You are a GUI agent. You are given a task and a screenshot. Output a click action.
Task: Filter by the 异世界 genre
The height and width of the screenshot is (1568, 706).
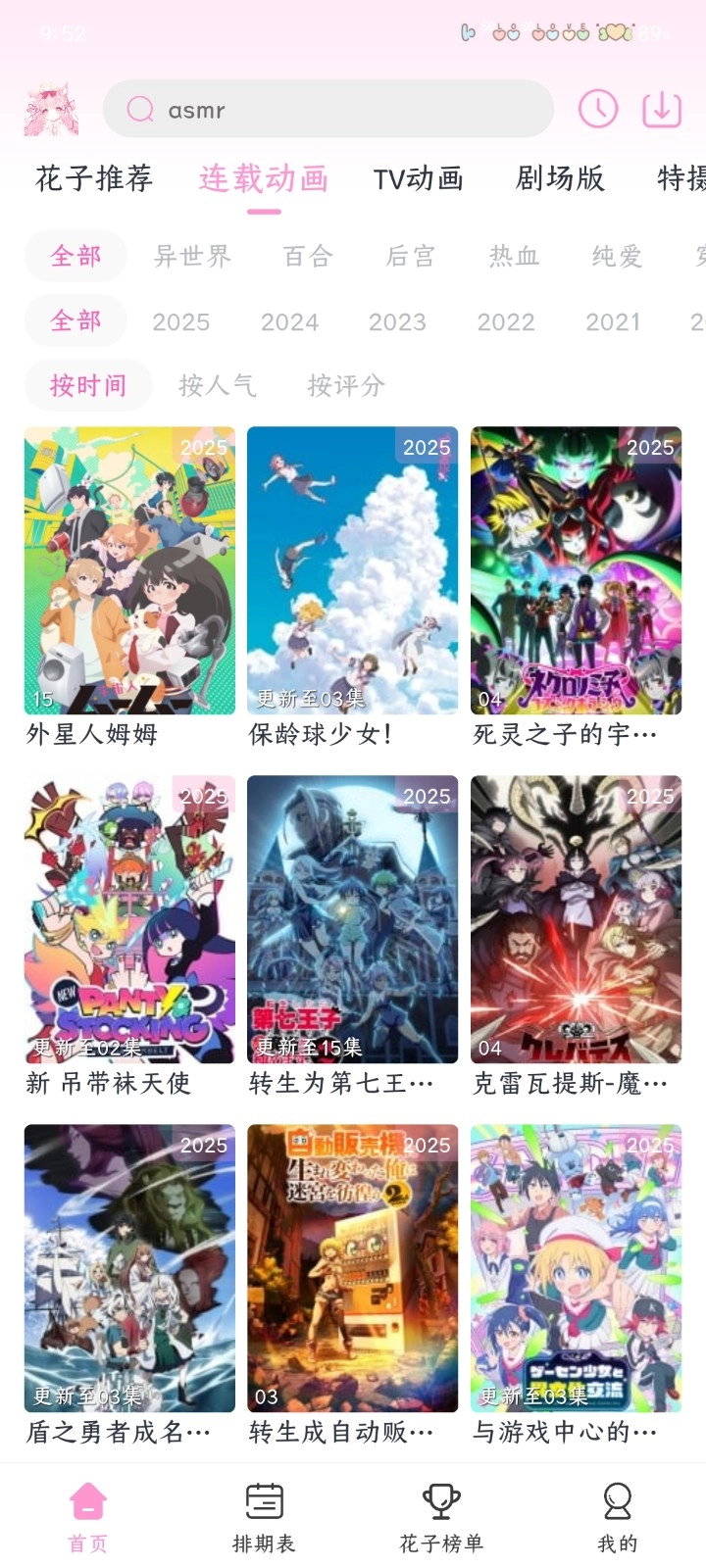point(193,257)
